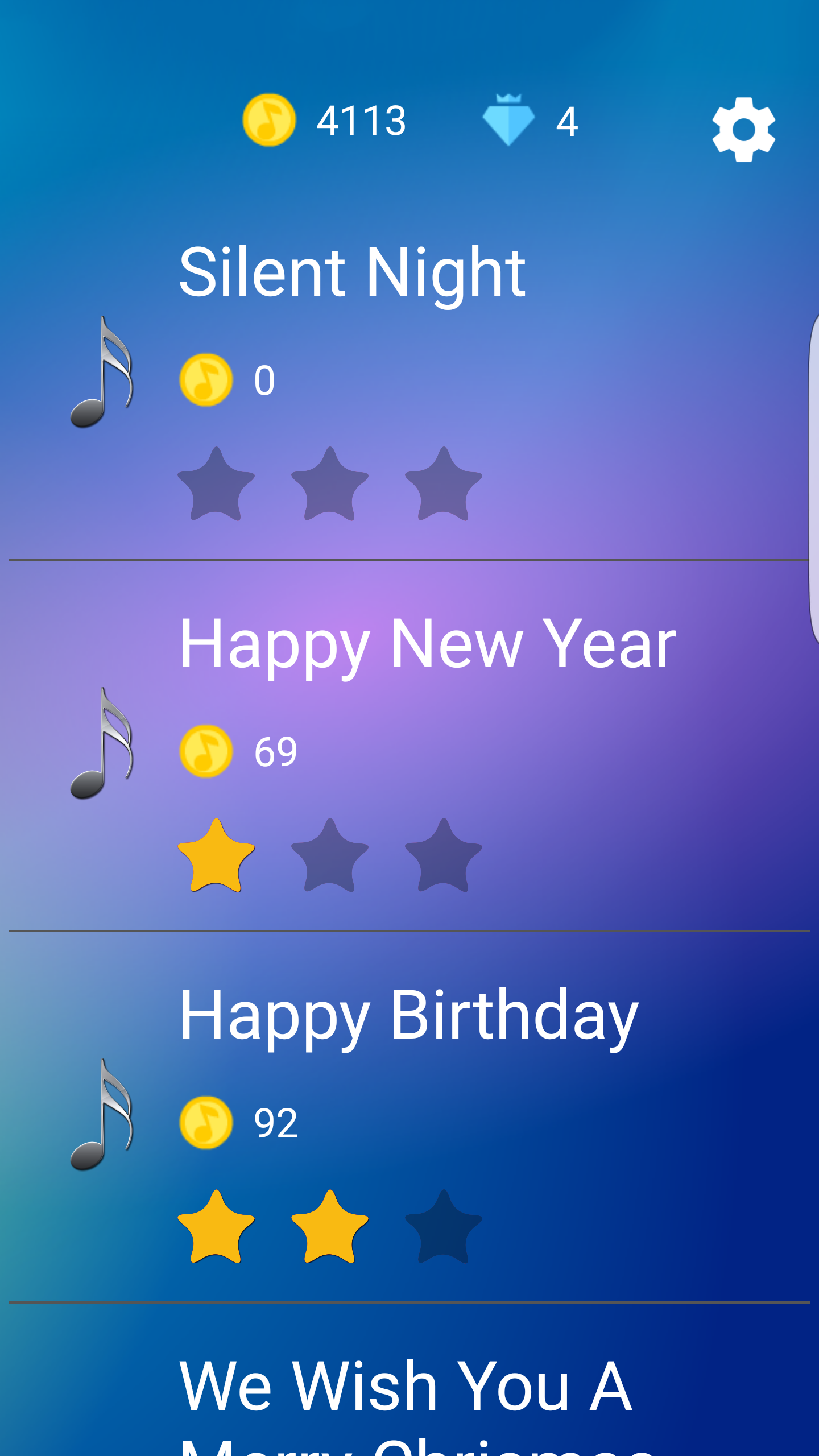
Task: Select the Happy New Year song
Action: coord(409,746)
